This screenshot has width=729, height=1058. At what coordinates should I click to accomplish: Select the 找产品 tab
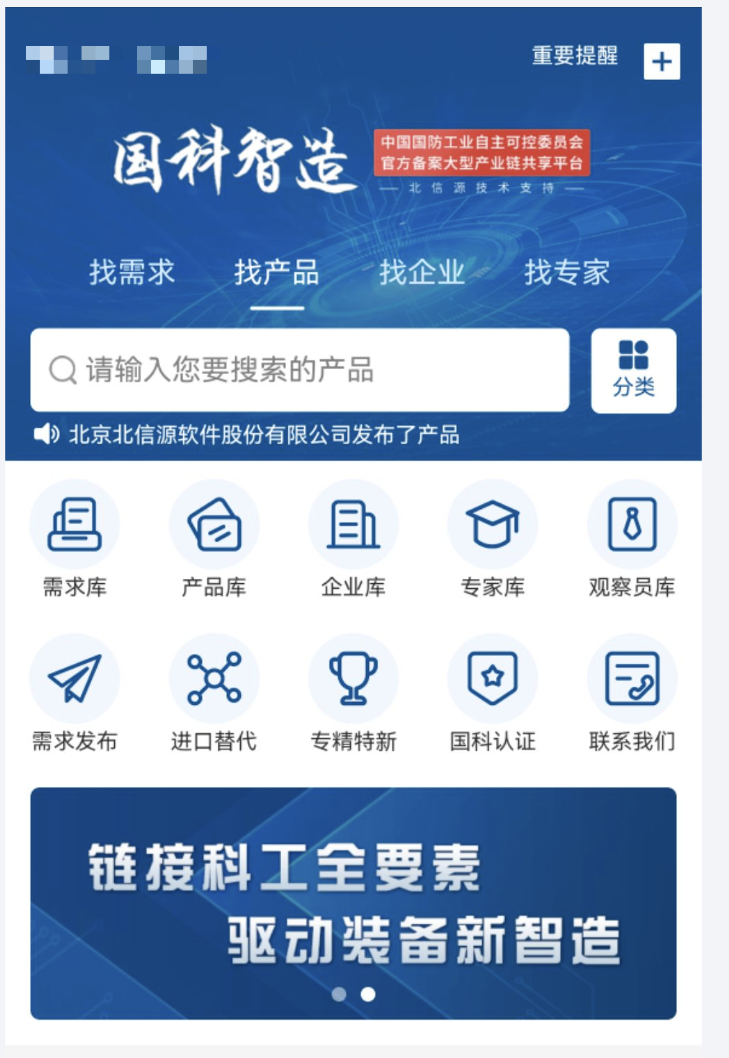(277, 272)
